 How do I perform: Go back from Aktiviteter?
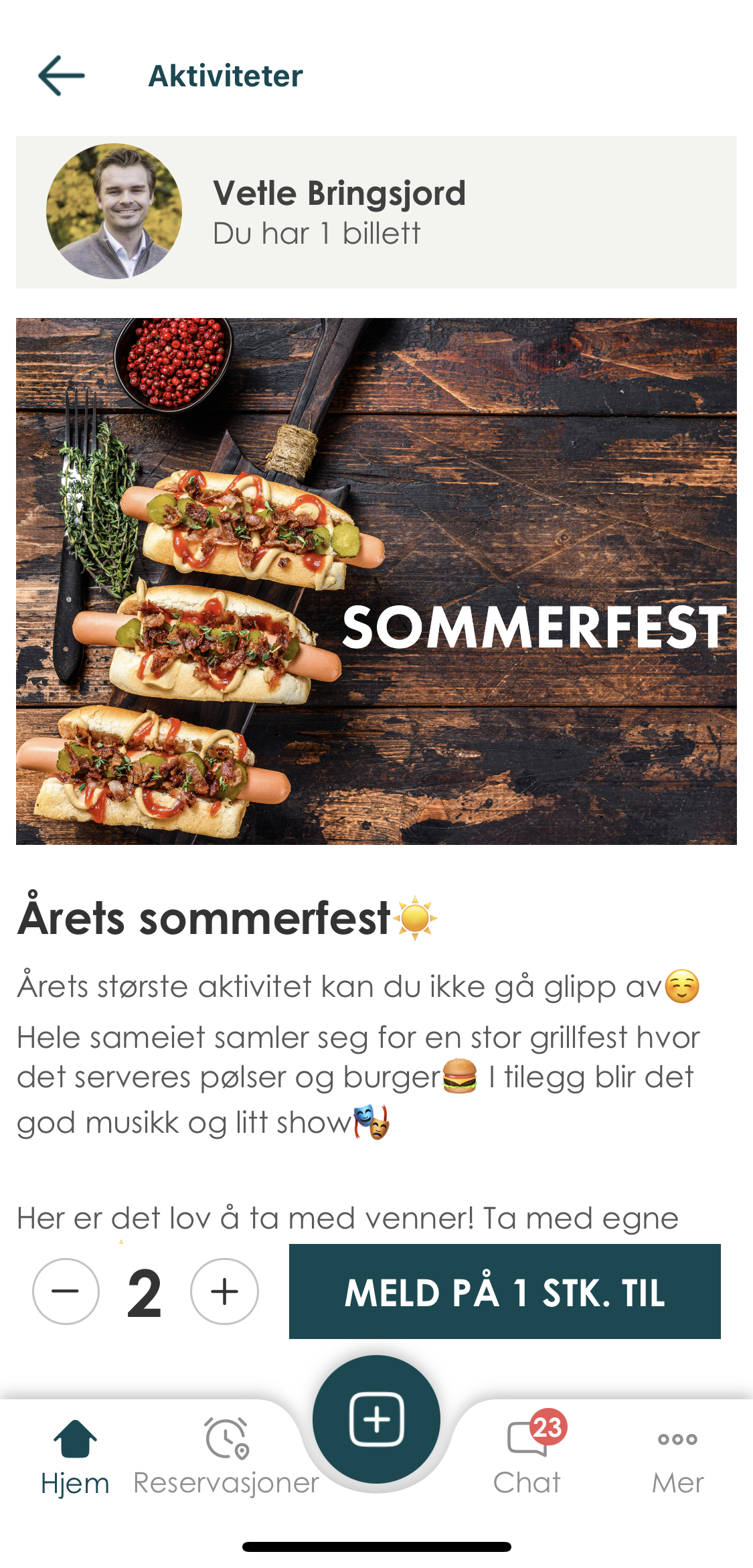[x=62, y=76]
